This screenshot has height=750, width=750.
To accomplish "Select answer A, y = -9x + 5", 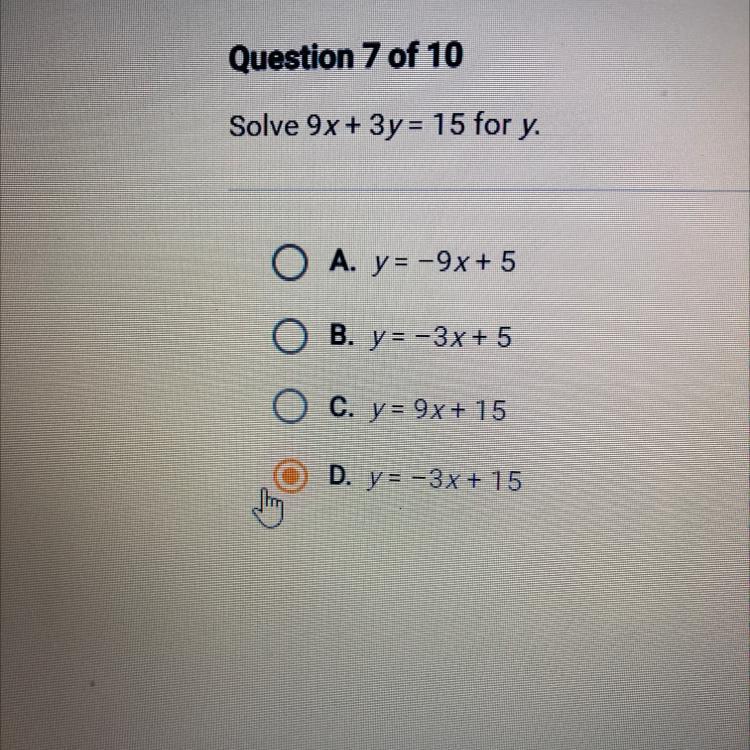I will [x=288, y=263].
